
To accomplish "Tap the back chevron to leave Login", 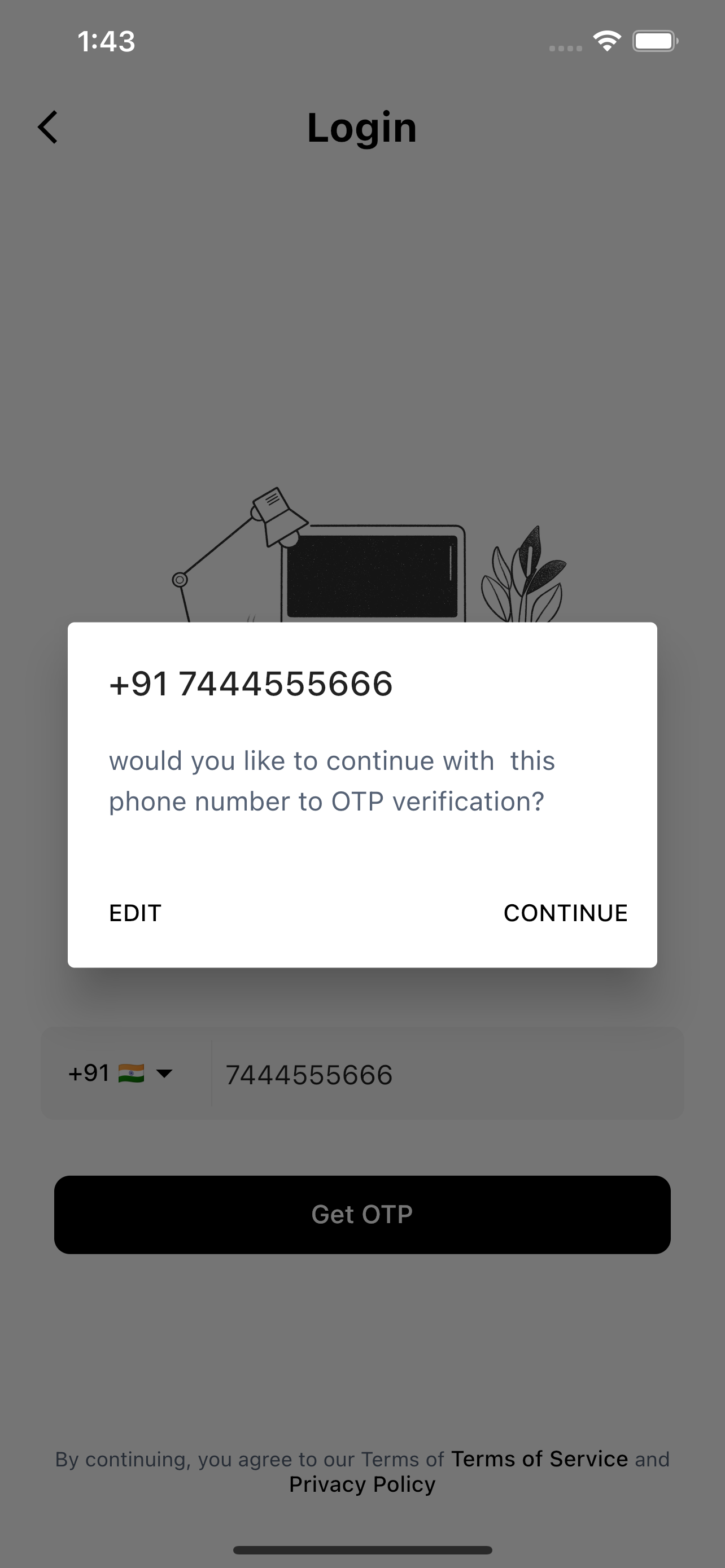I will click(47, 127).
